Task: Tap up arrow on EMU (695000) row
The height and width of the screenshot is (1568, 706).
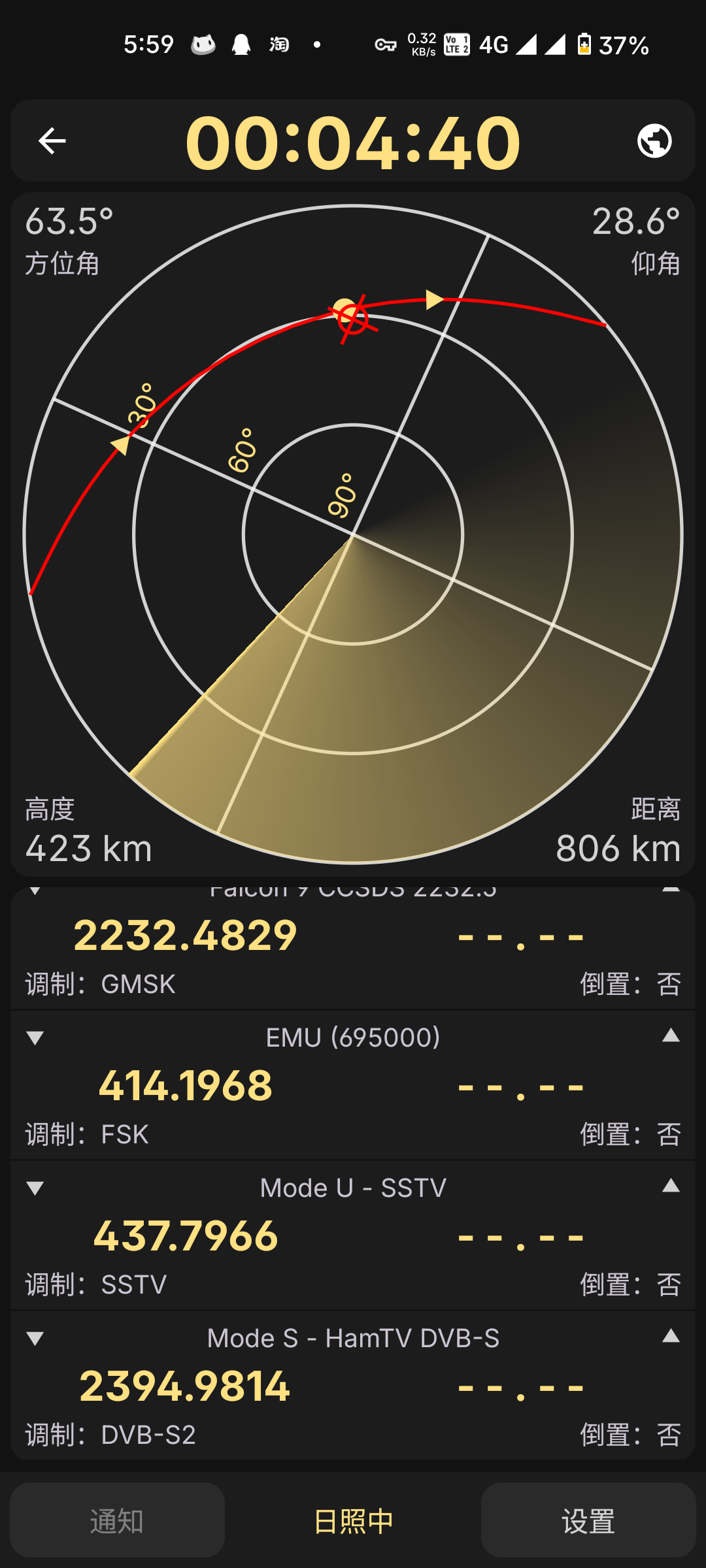Action: point(671,1036)
